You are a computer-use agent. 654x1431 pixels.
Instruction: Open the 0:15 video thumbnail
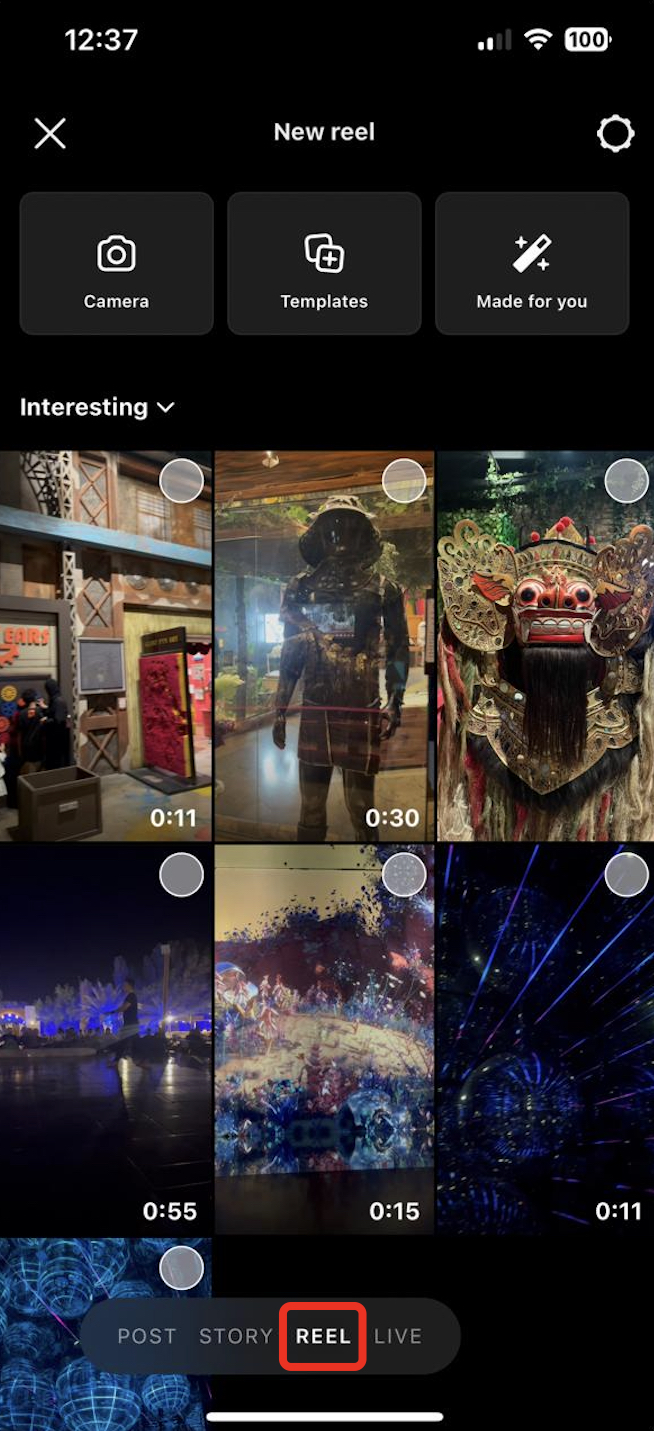pos(324,1039)
